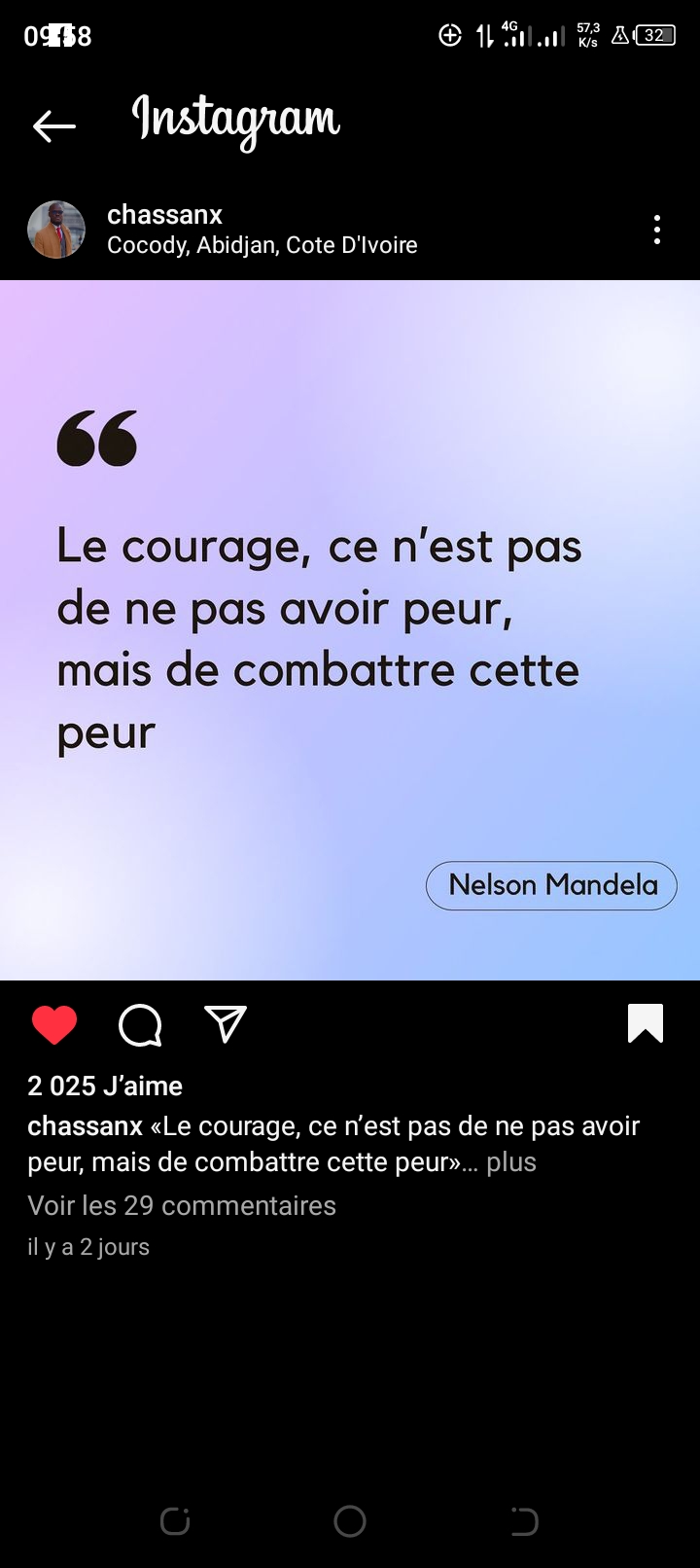Open the Cocody, Abidjan location link
The width and height of the screenshot is (700, 1568).
(262, 245)
